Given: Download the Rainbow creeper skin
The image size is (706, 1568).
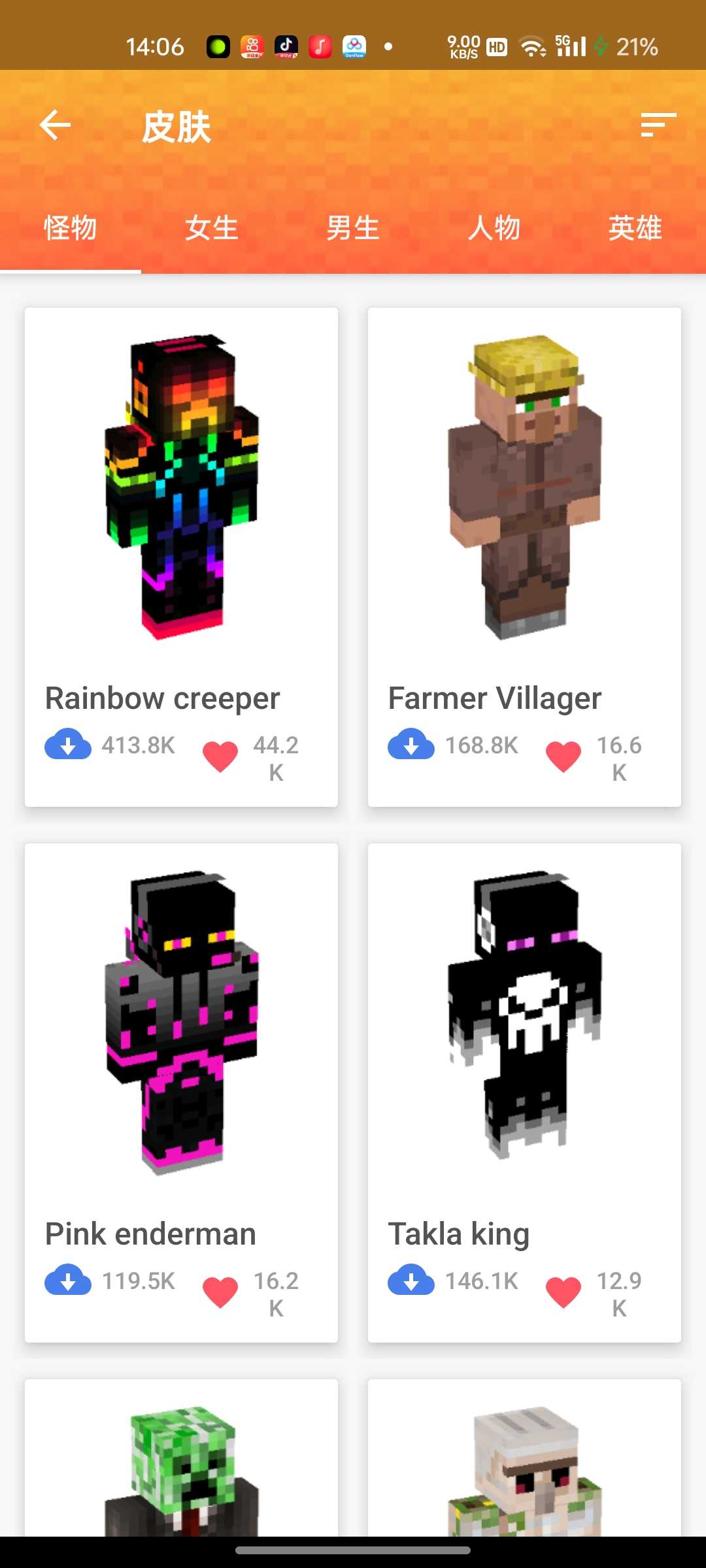Looking at the screenshot, I should click(68, 745).
